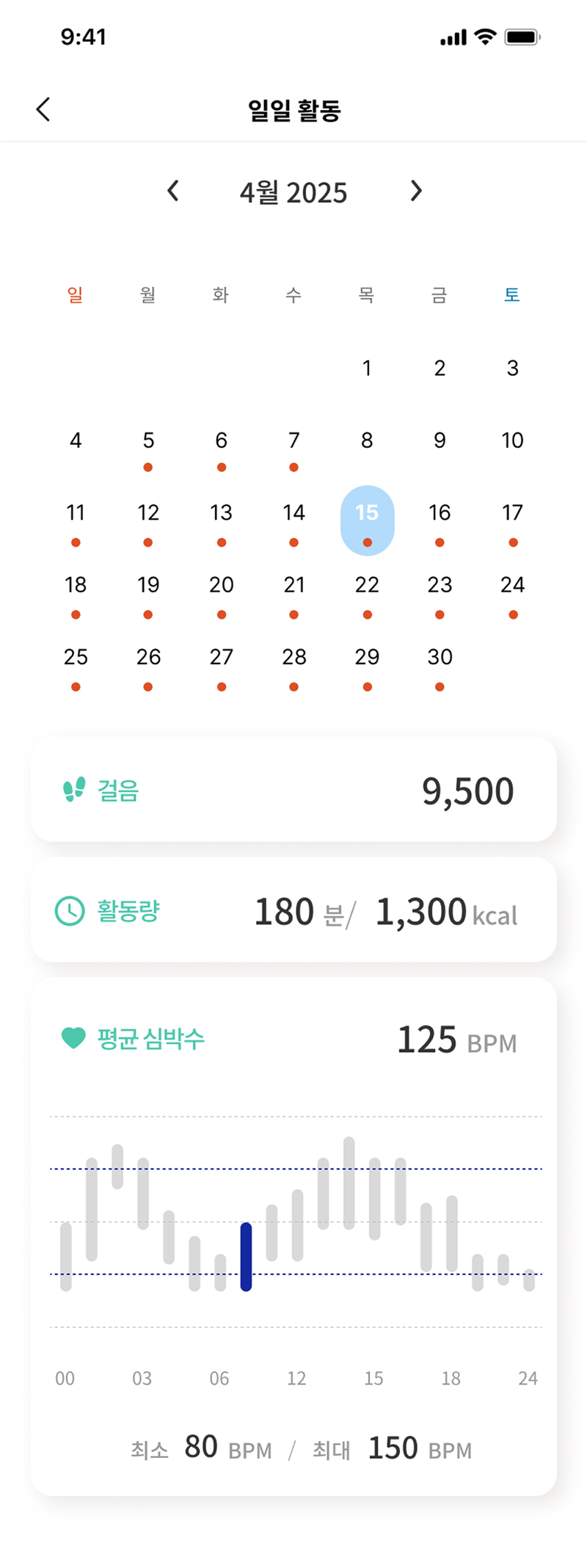This screenshot has height=1568, width=587.
Task: Pick the 10th on the calendar
Action: pyautogui.click(x=512, y=440)
